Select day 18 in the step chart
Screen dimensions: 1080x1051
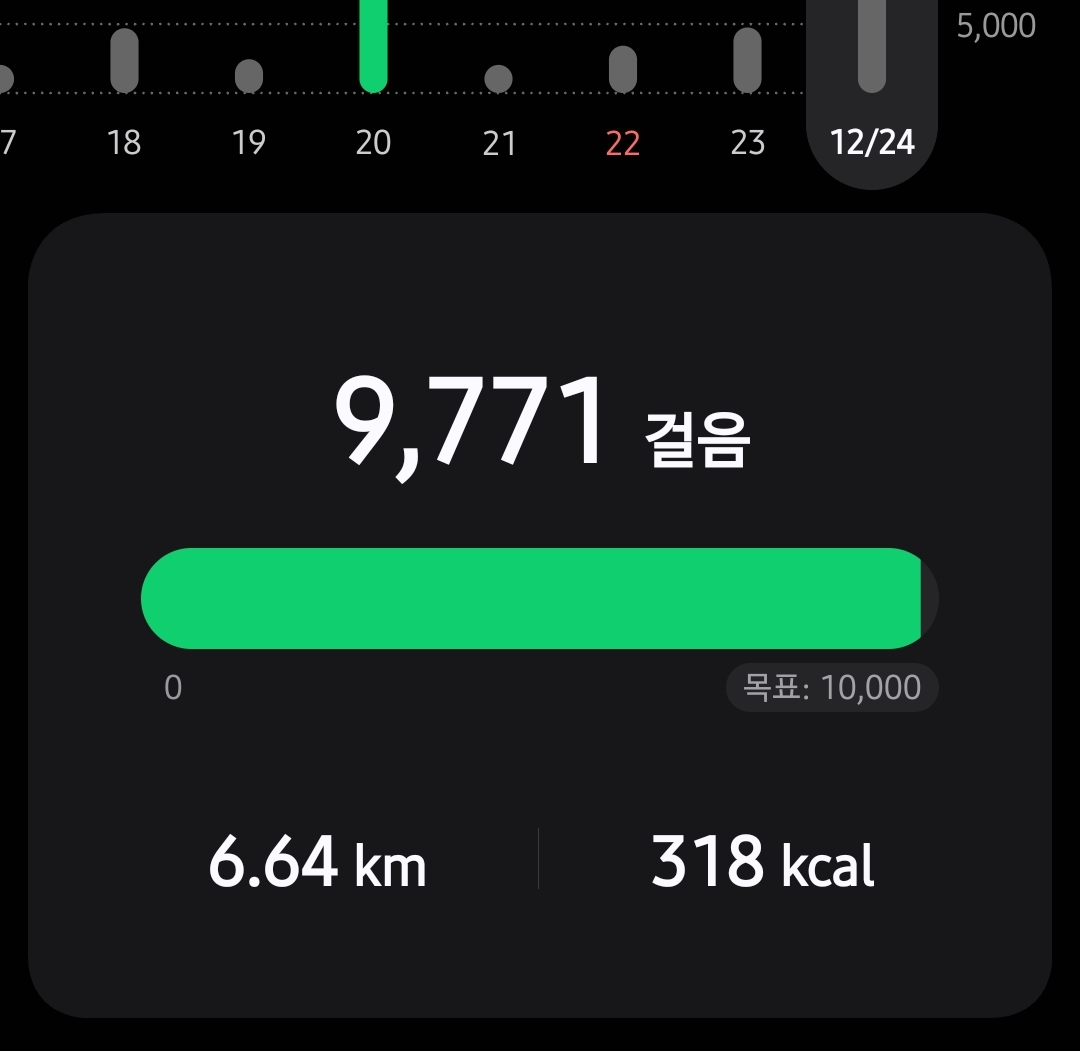124,62
